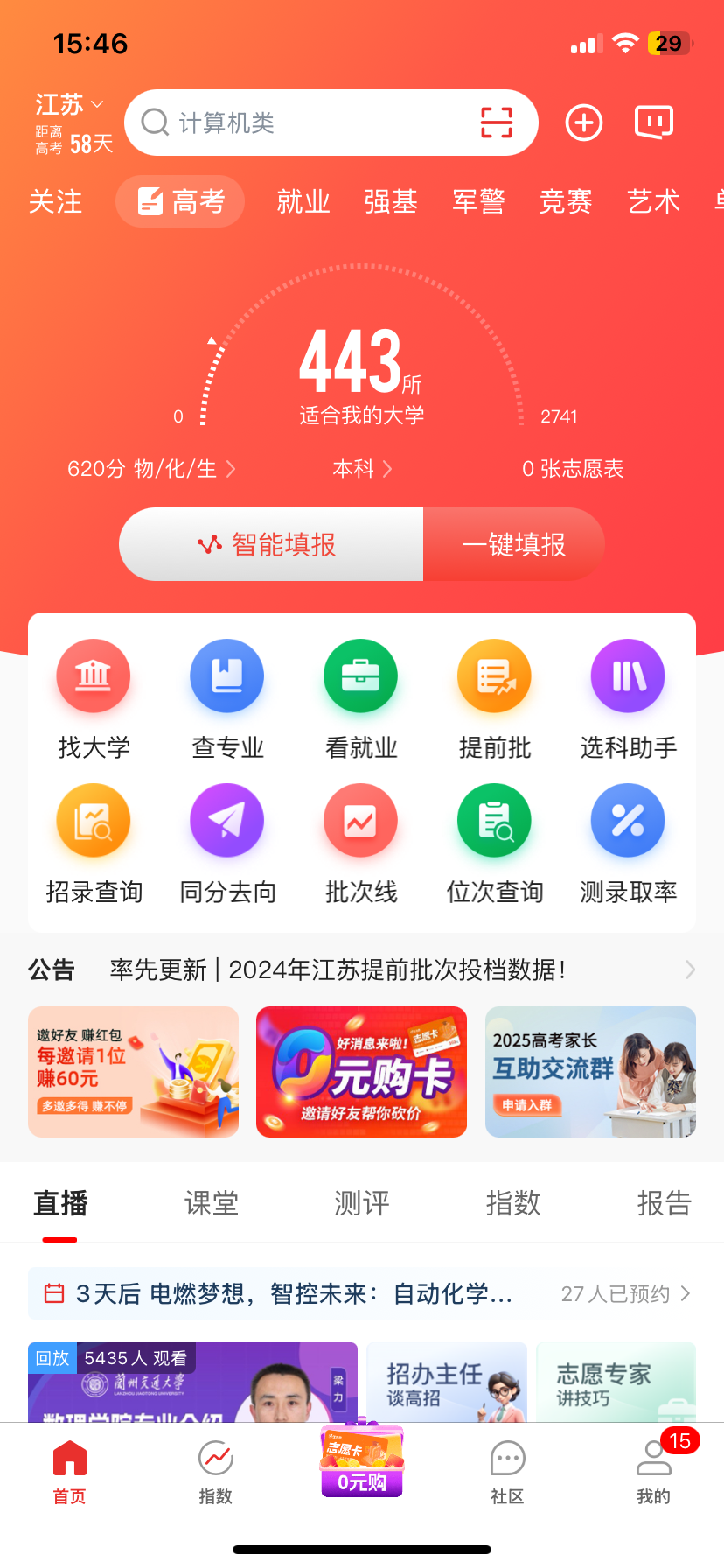This screenshot has width=724, height=1568.
Task: Tap the 一键填报 button
Action: (514, 545)
